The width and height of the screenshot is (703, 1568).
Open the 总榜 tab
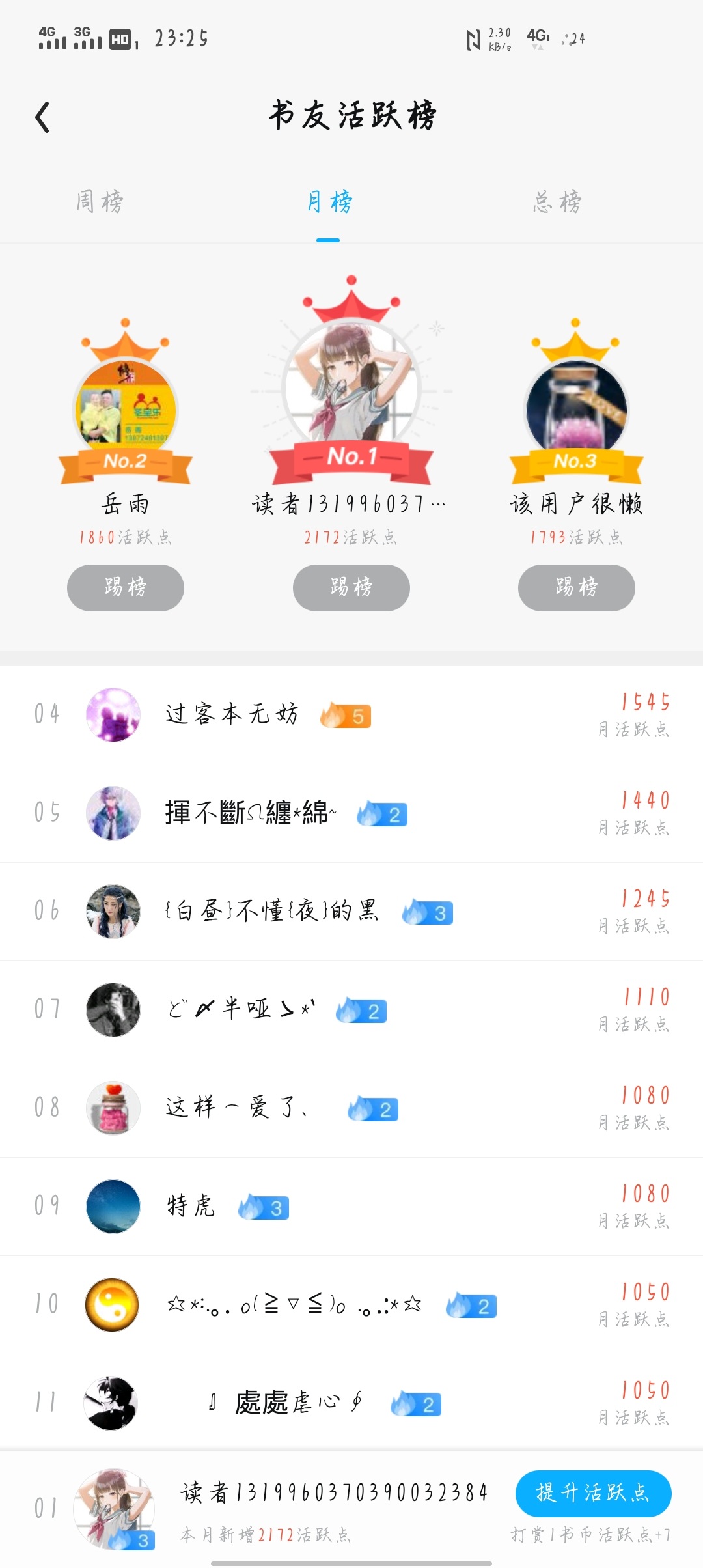click(557, 202)
